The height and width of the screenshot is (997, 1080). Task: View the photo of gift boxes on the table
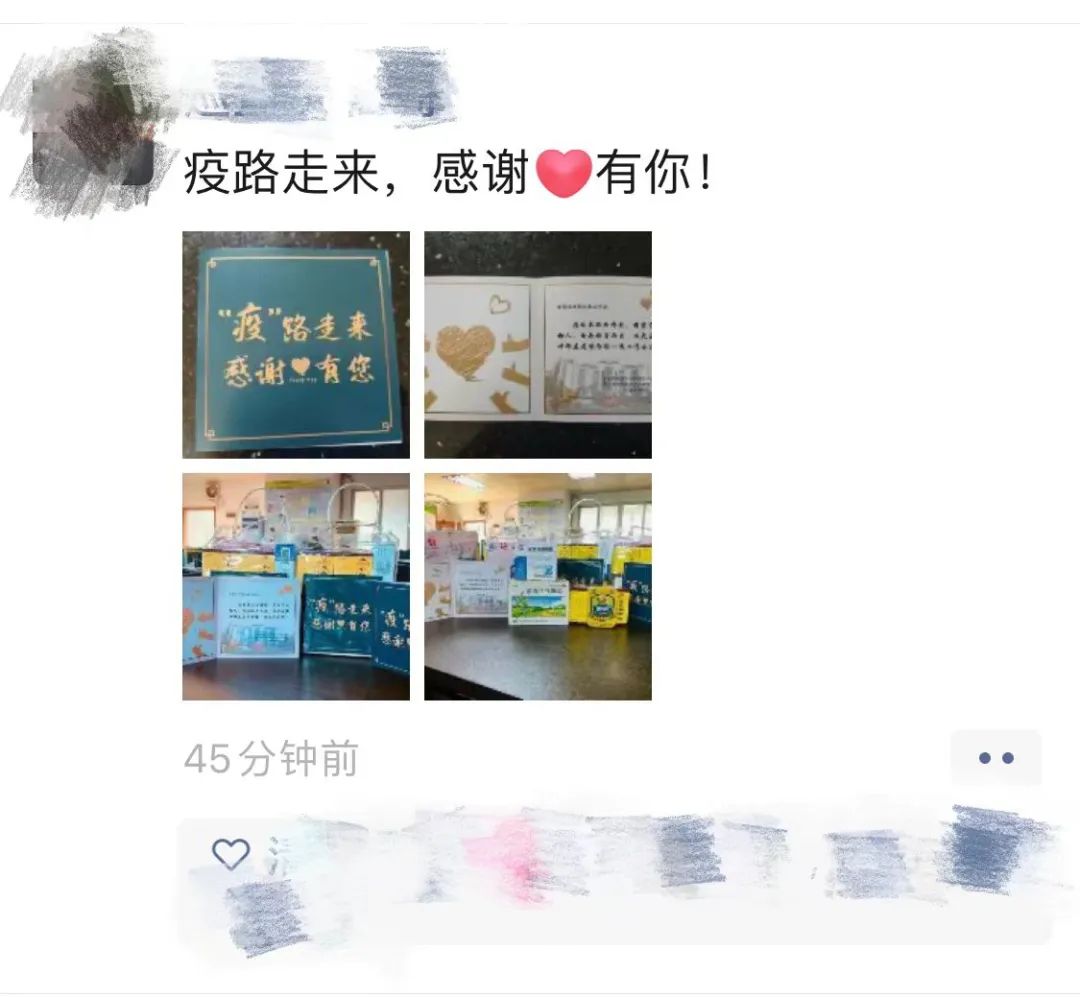[x=538, y=586]
